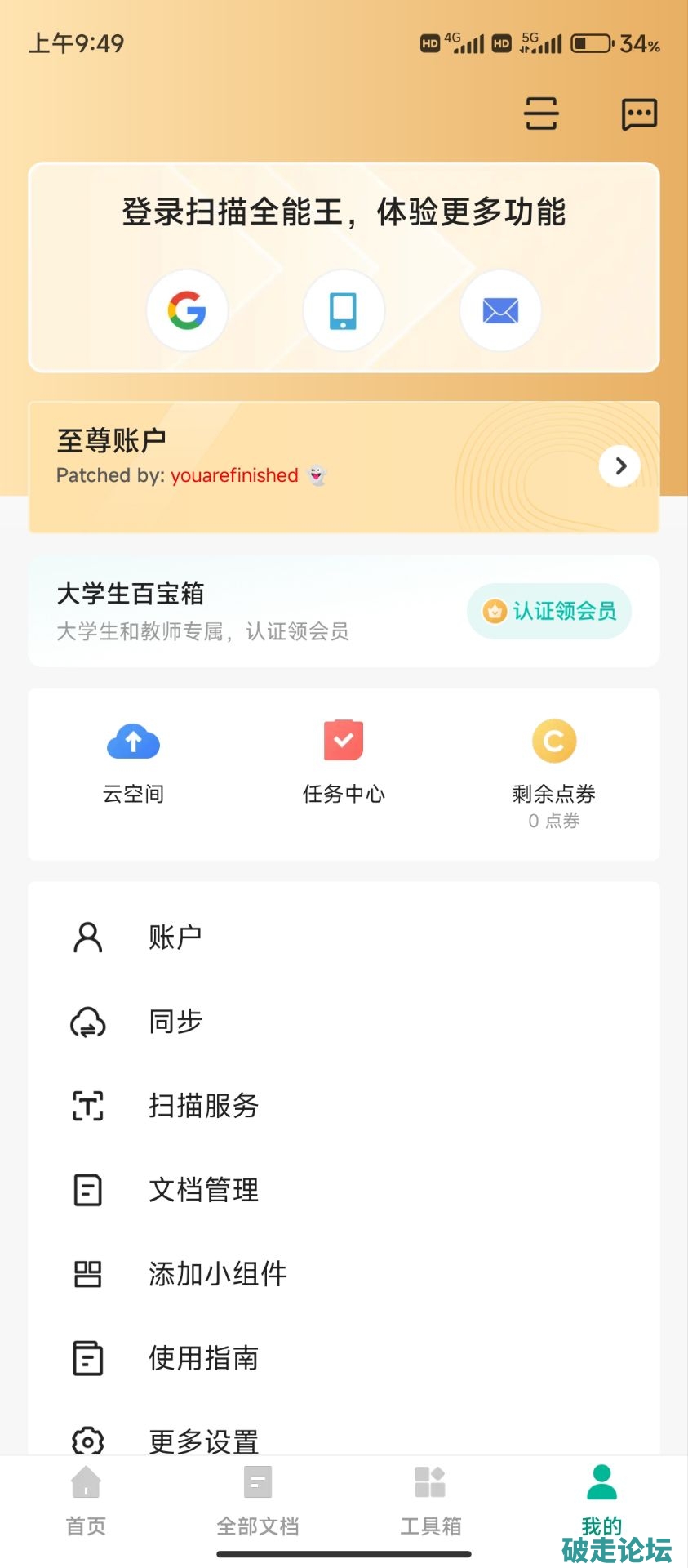Open 任务中心
Image resolution: width=688 pixels, height=1568 pixels.
(344, 763)
